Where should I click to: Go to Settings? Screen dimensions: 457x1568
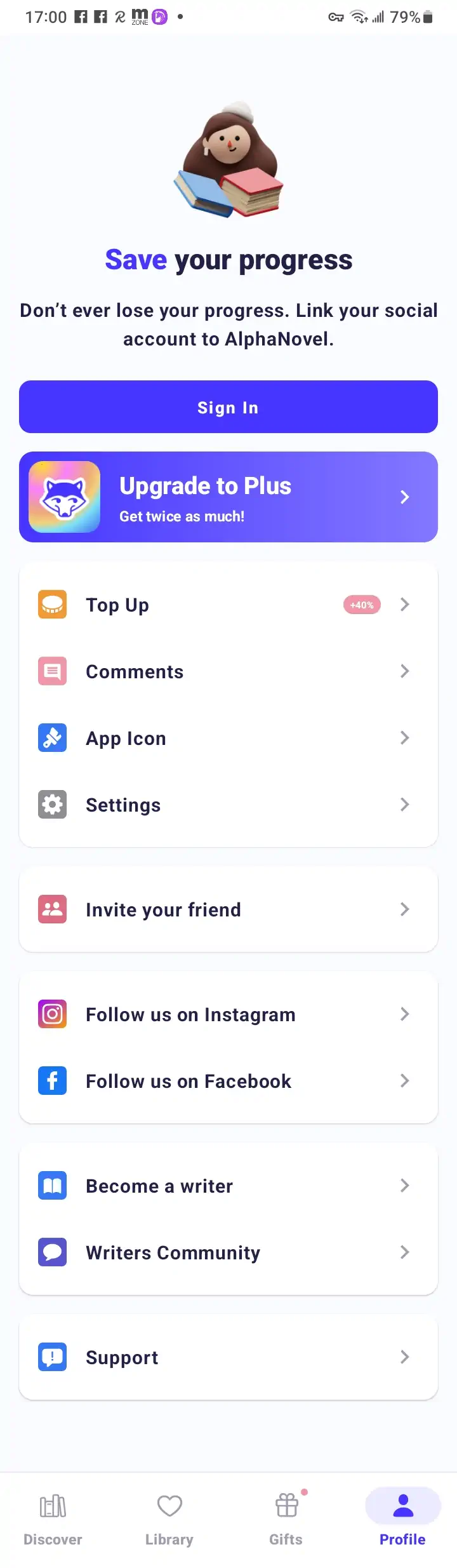coord(228,805)
